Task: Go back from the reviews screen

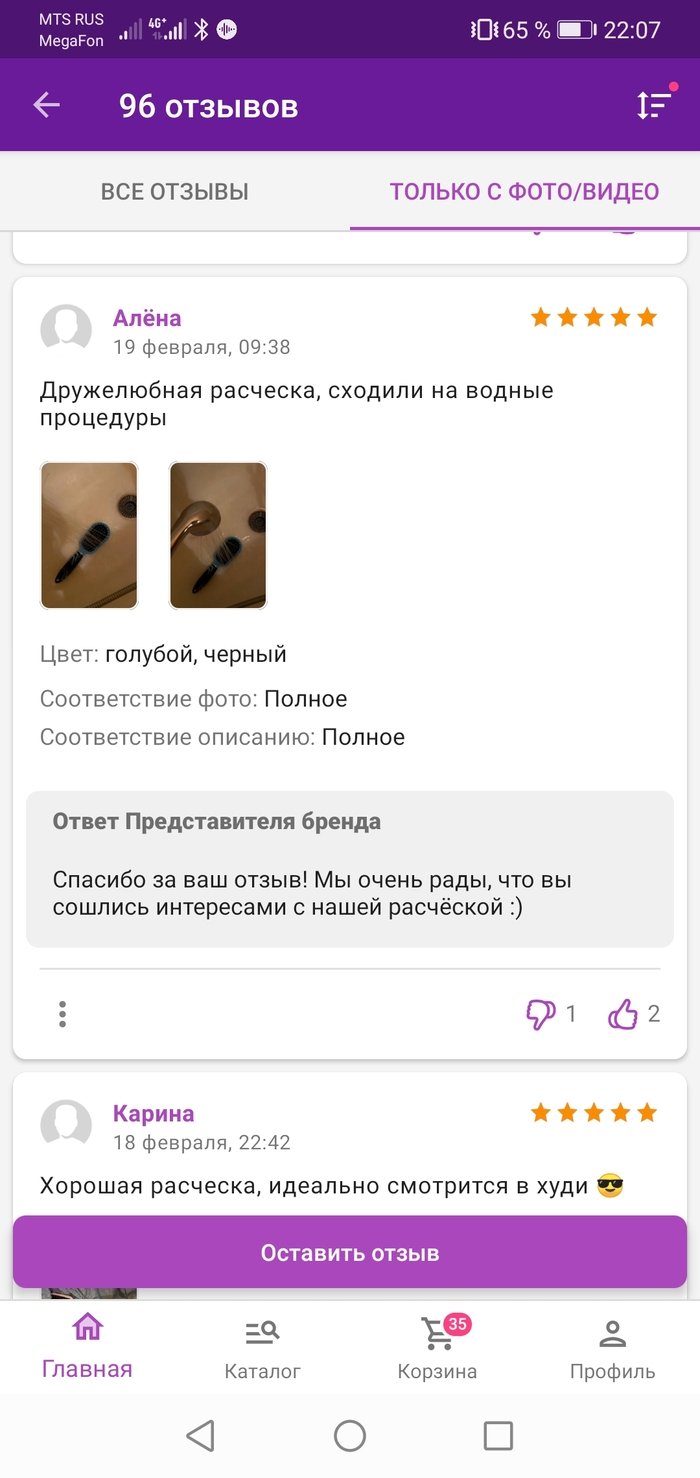Action: pyautogui.click(x=47, y=106)
